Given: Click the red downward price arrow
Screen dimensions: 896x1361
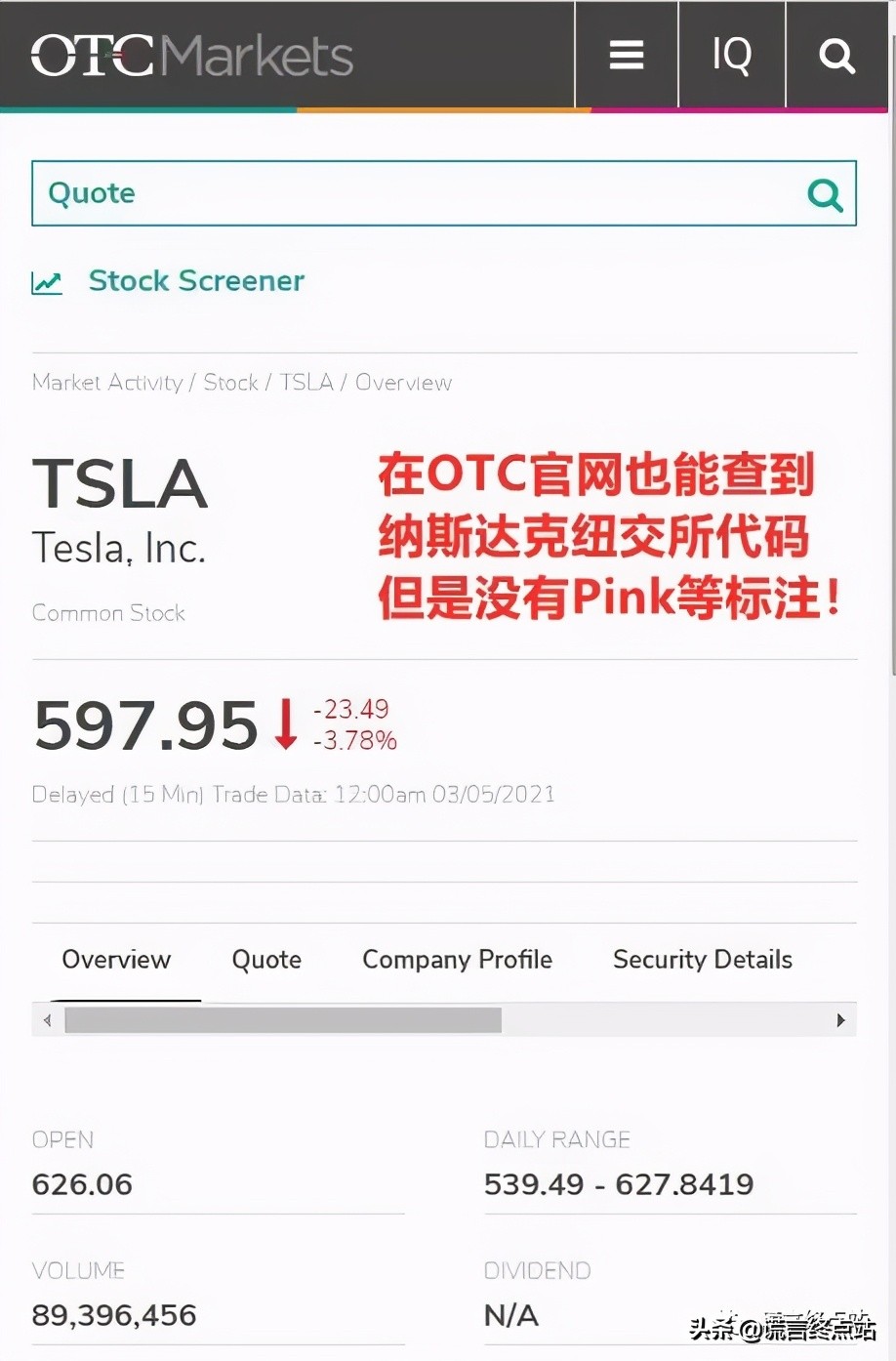Looking at the screenshot, I should point(285,724).
